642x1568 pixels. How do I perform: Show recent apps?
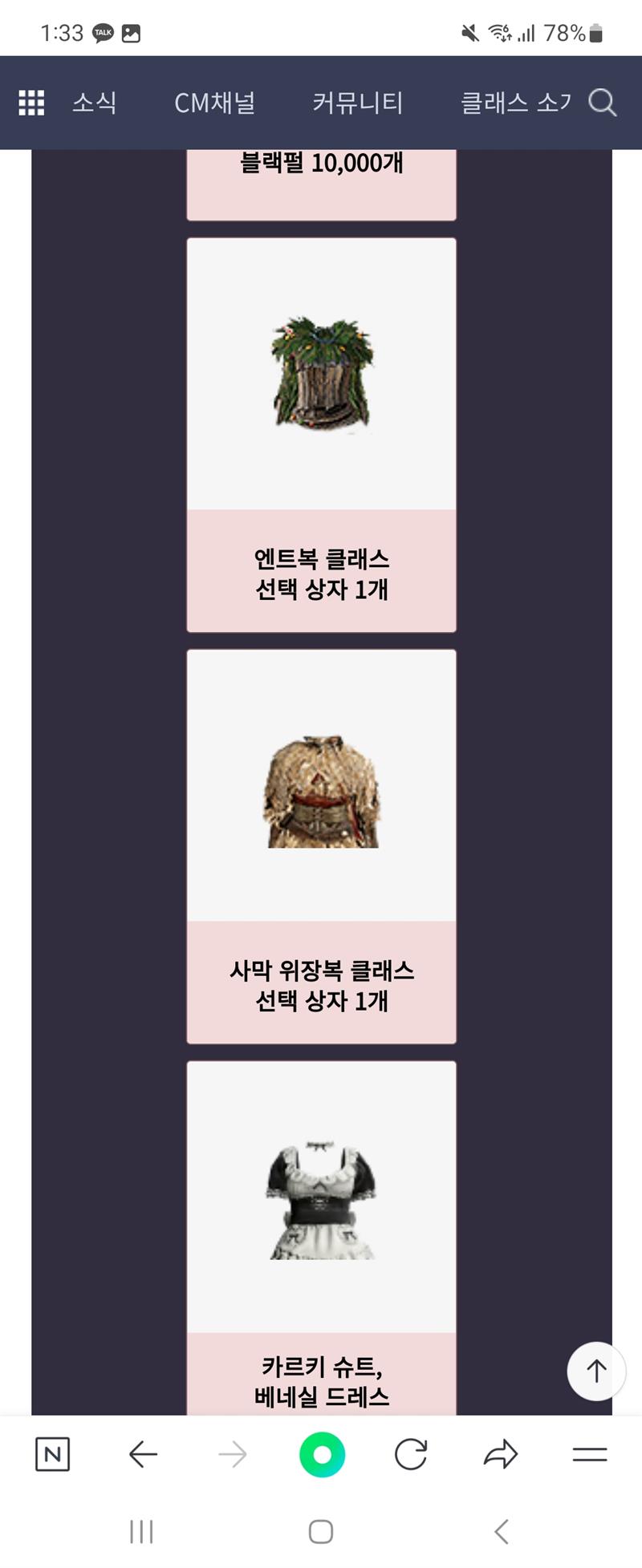coord(141,1531)
